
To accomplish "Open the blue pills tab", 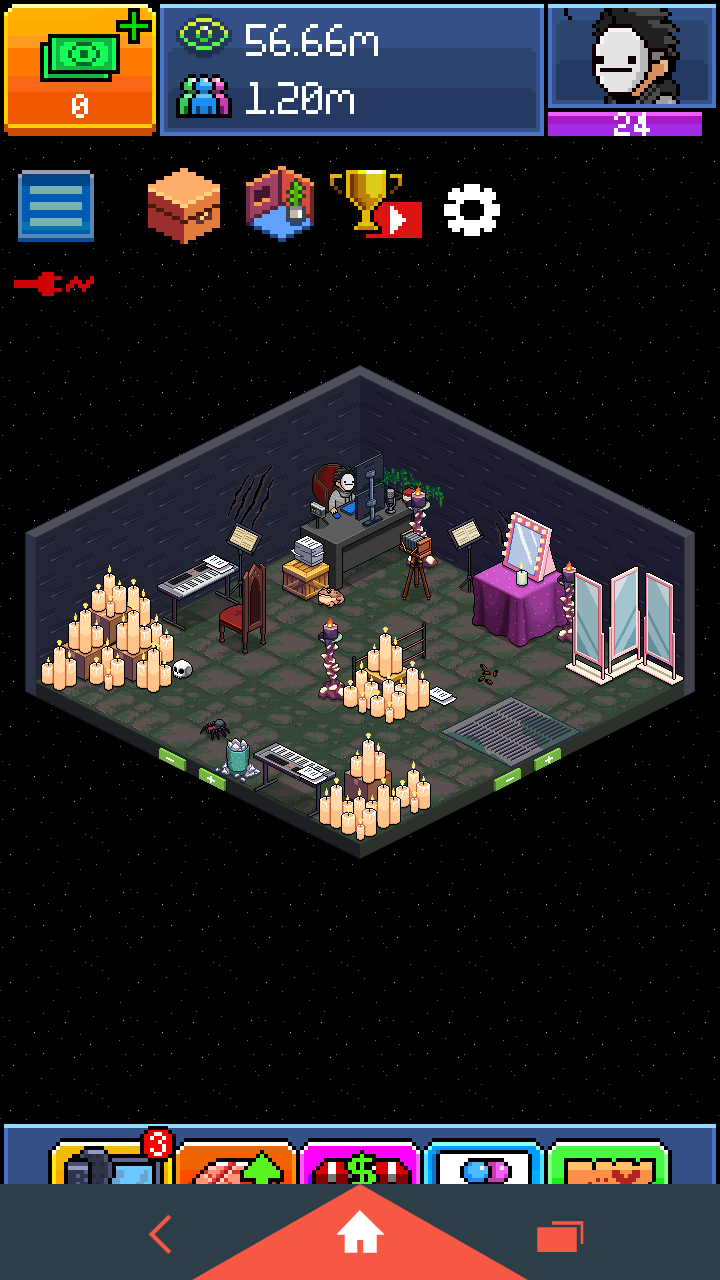I will click(x=484, y=1162).
